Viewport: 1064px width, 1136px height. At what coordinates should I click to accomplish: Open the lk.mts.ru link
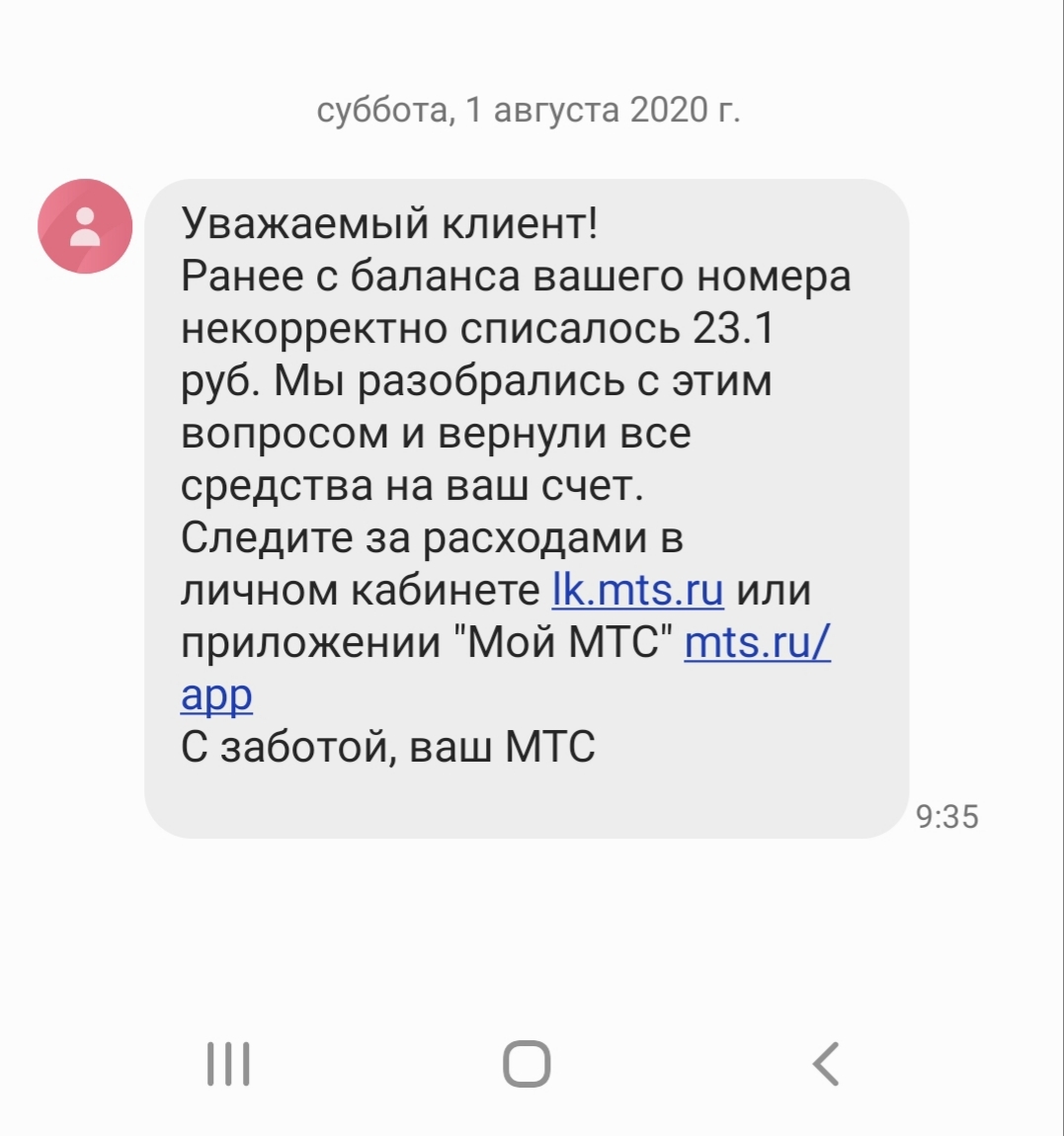pyautogui.click(x=637, y=591)
